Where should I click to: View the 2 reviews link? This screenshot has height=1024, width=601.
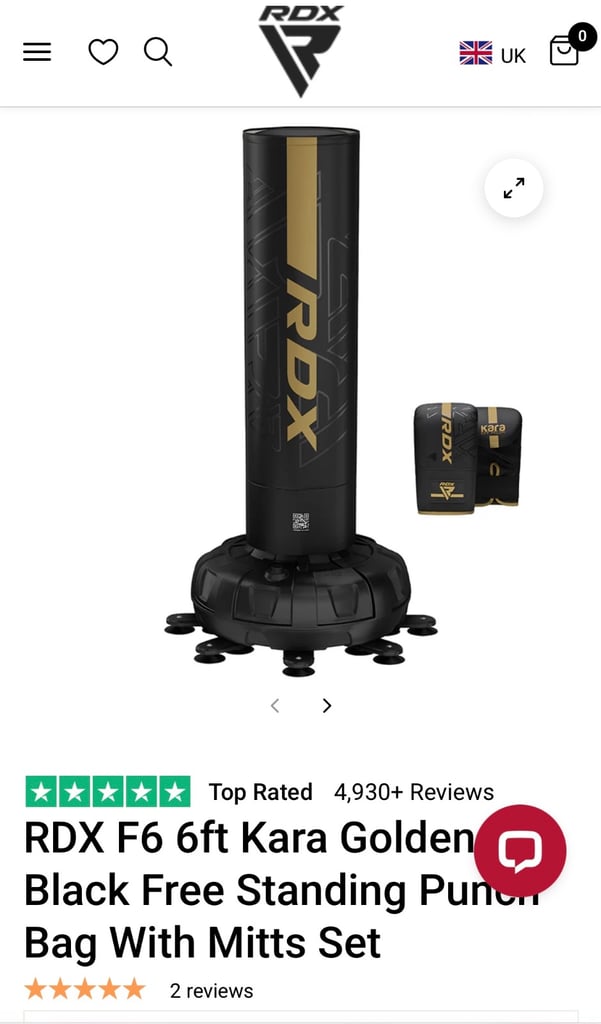tap(211, 991)
